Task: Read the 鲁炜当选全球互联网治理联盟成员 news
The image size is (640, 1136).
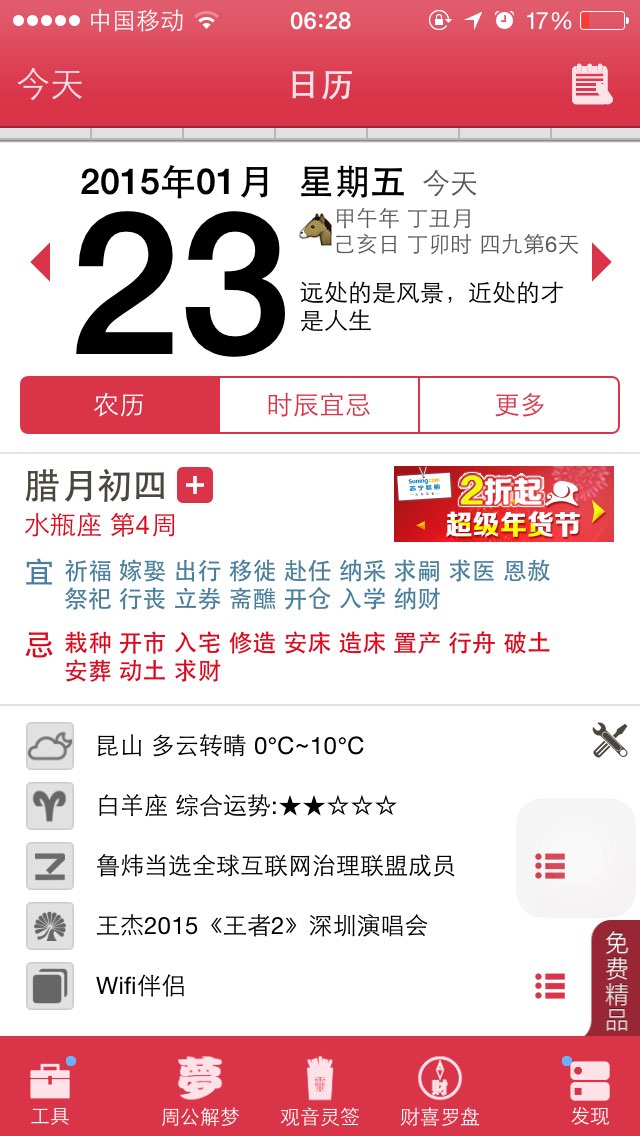Action: coord(275,866)
